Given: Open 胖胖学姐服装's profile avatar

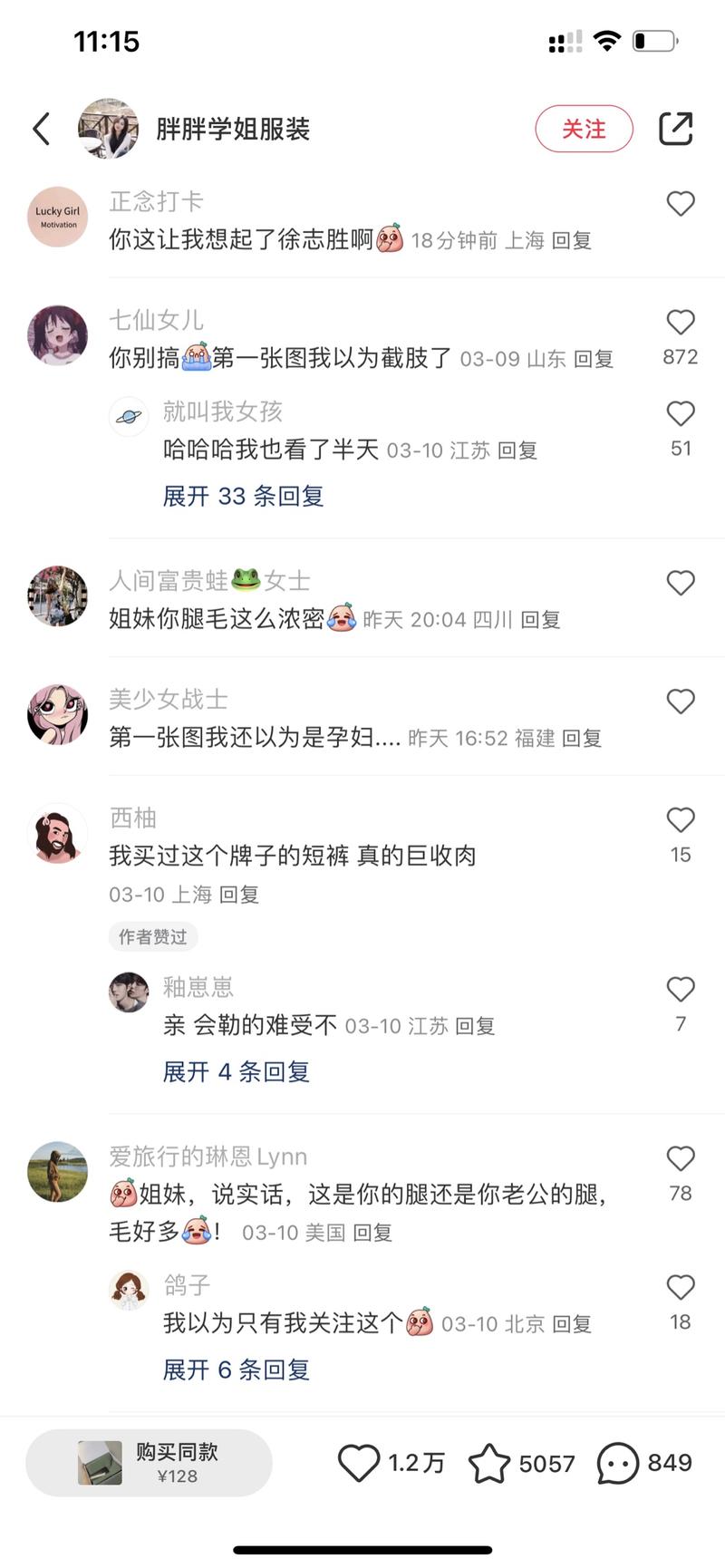Looking at the screenshot, I should 109,129.
